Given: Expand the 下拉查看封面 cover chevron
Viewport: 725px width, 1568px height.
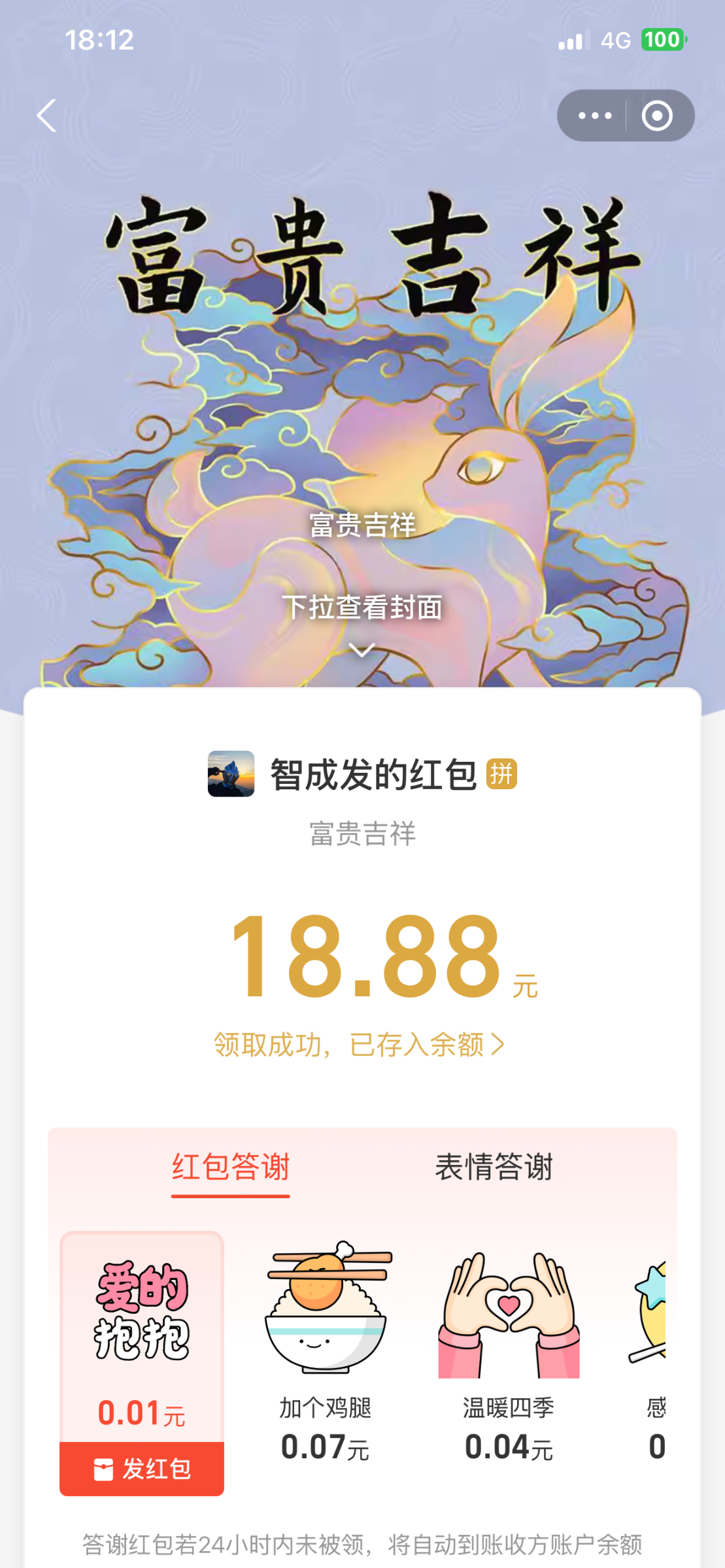Looking at the screenshot, I should point(362,649).
